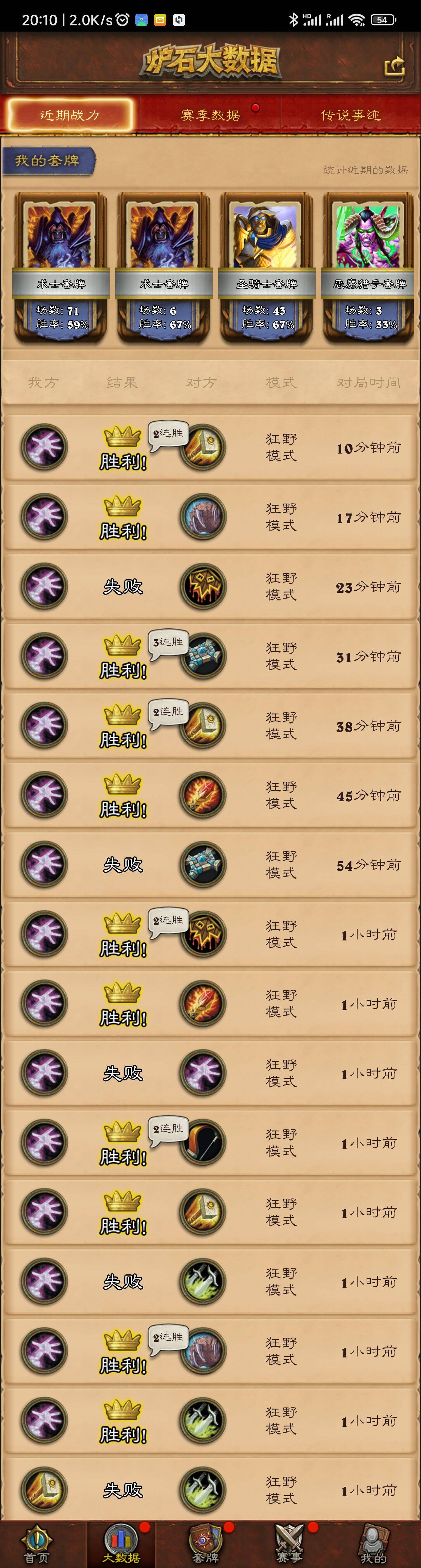This screenshot has width=421, height=1568.
Task: Tap the share icon in the header
Action: (394, 66)
